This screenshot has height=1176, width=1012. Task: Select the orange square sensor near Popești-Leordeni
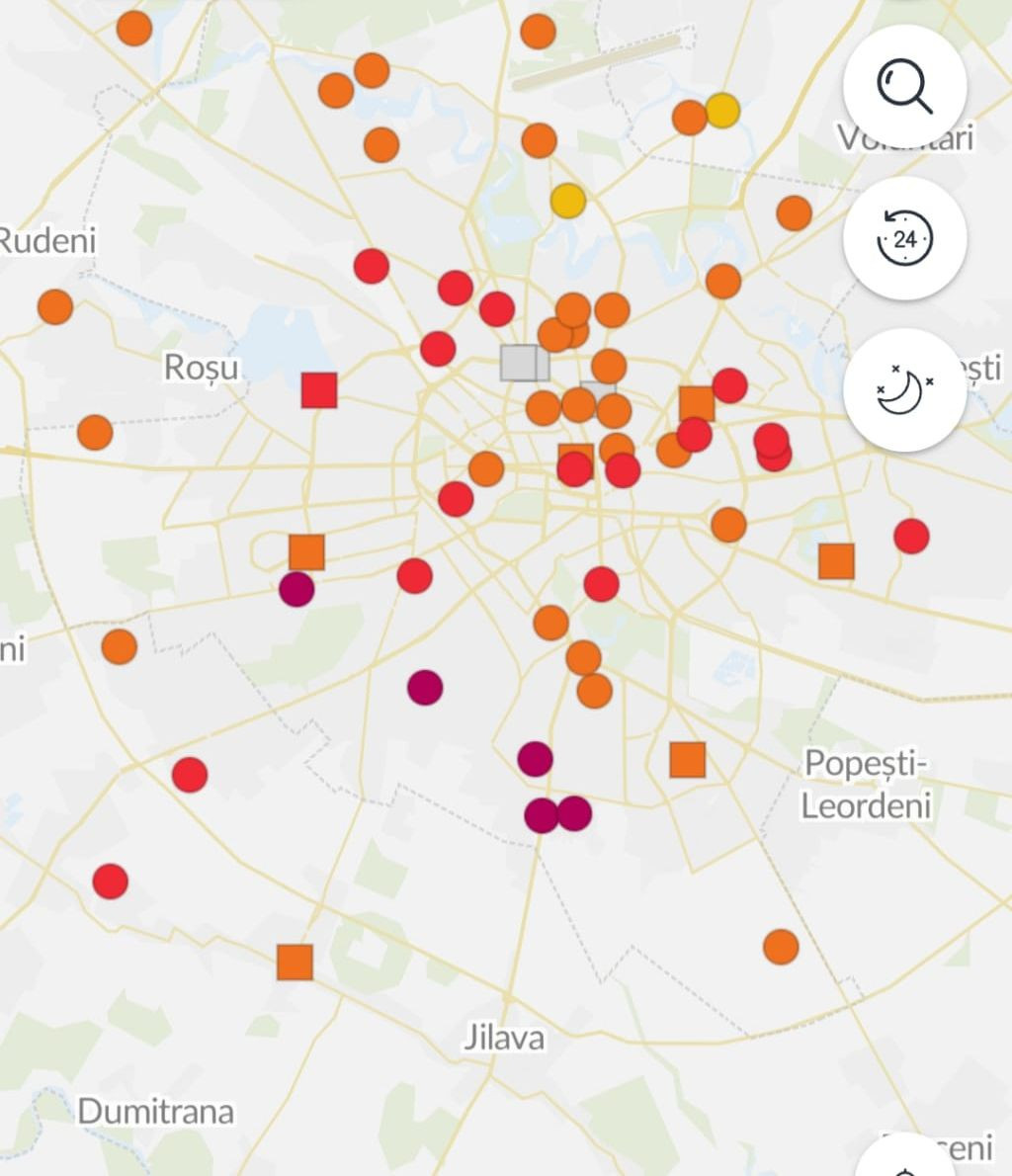[686, 759]
